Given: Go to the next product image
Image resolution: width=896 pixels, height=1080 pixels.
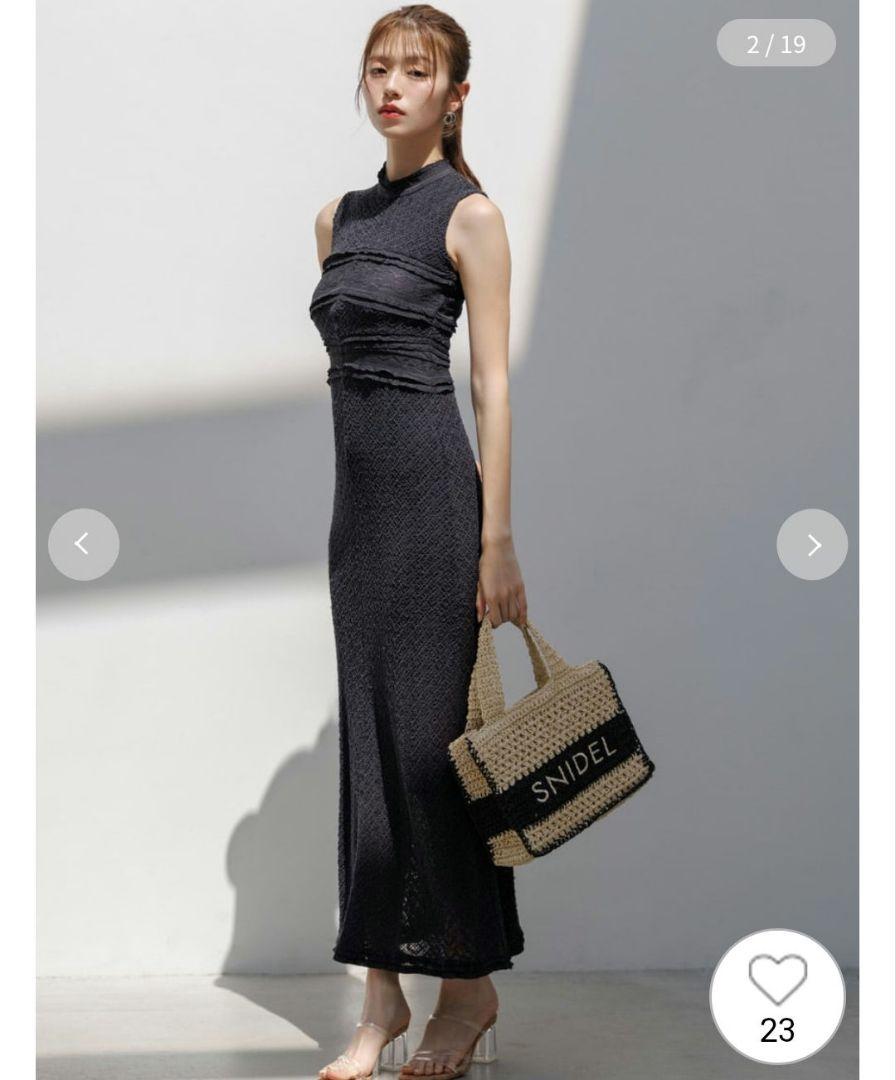Looking at the screenshot, I should click(x=812, y=544).
